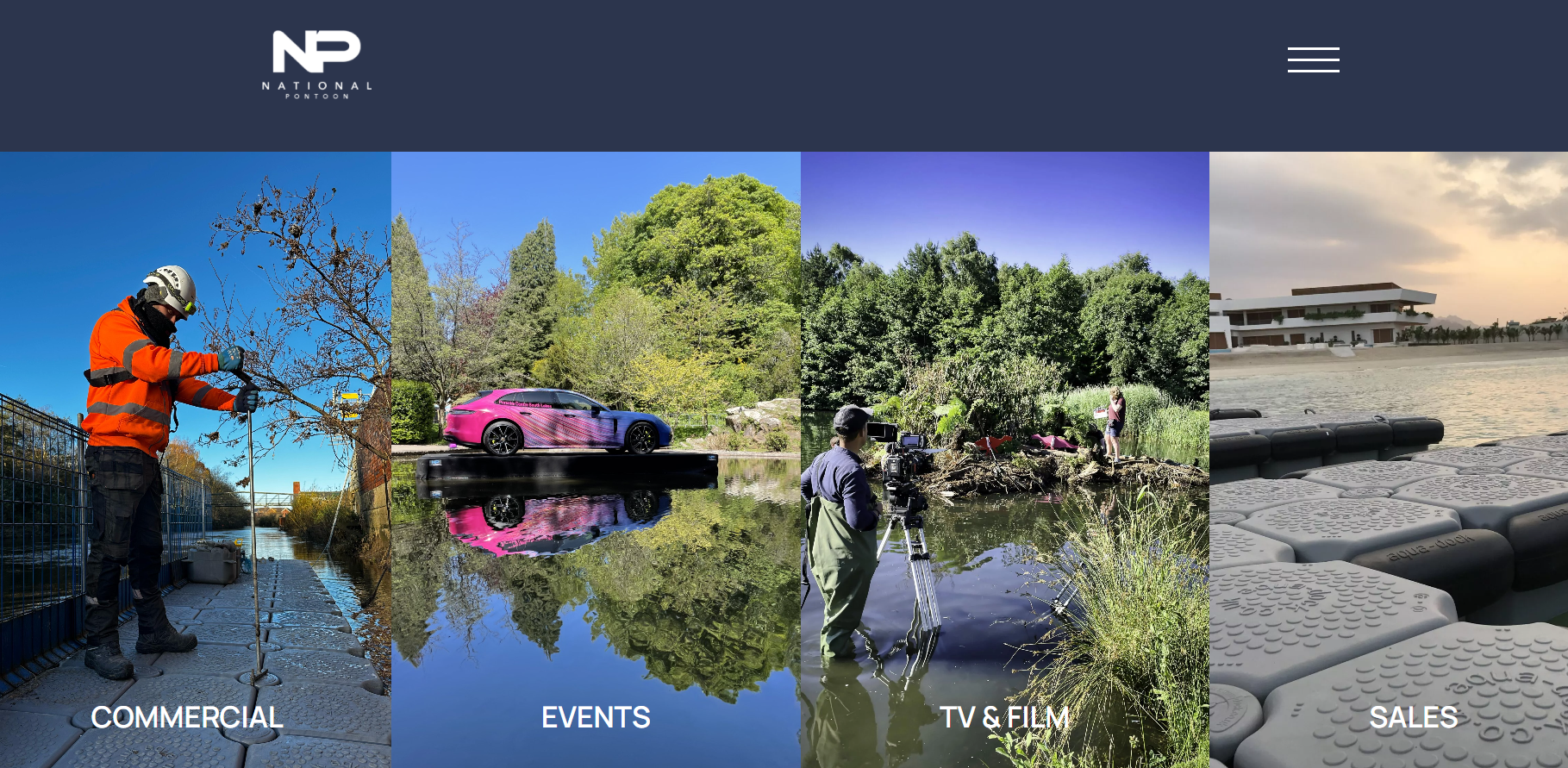Select the Events tile
This screenshot has height=768, width=1568.
click(x=596, y=716)
